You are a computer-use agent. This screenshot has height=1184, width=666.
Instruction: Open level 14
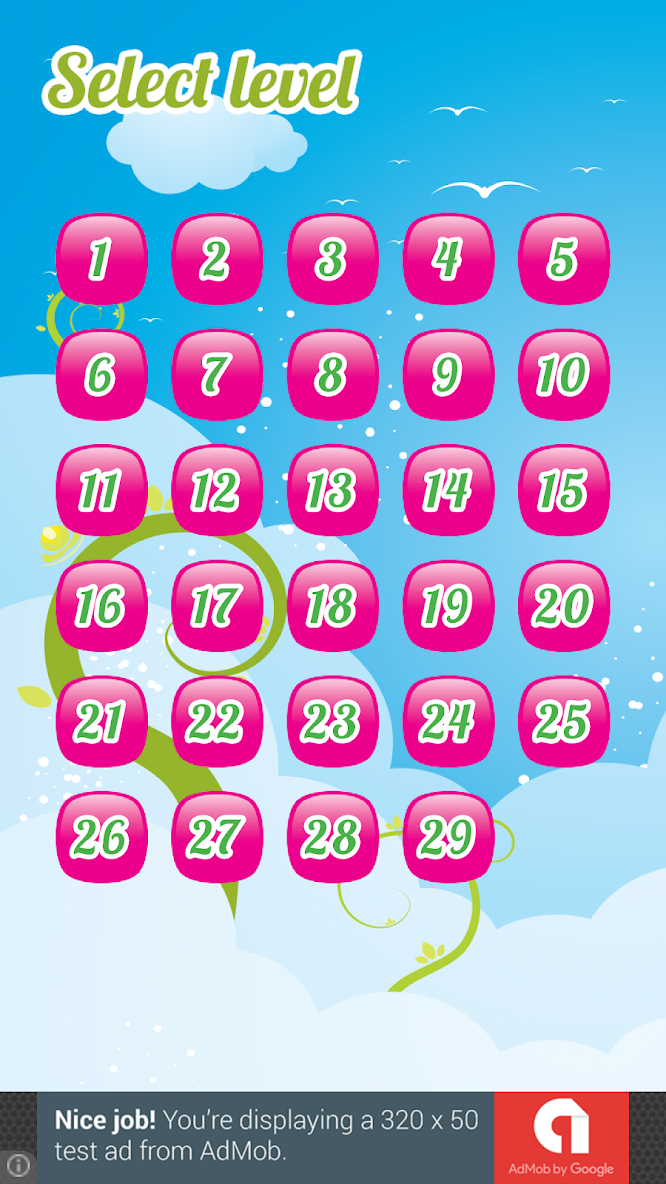coord(448,490)
